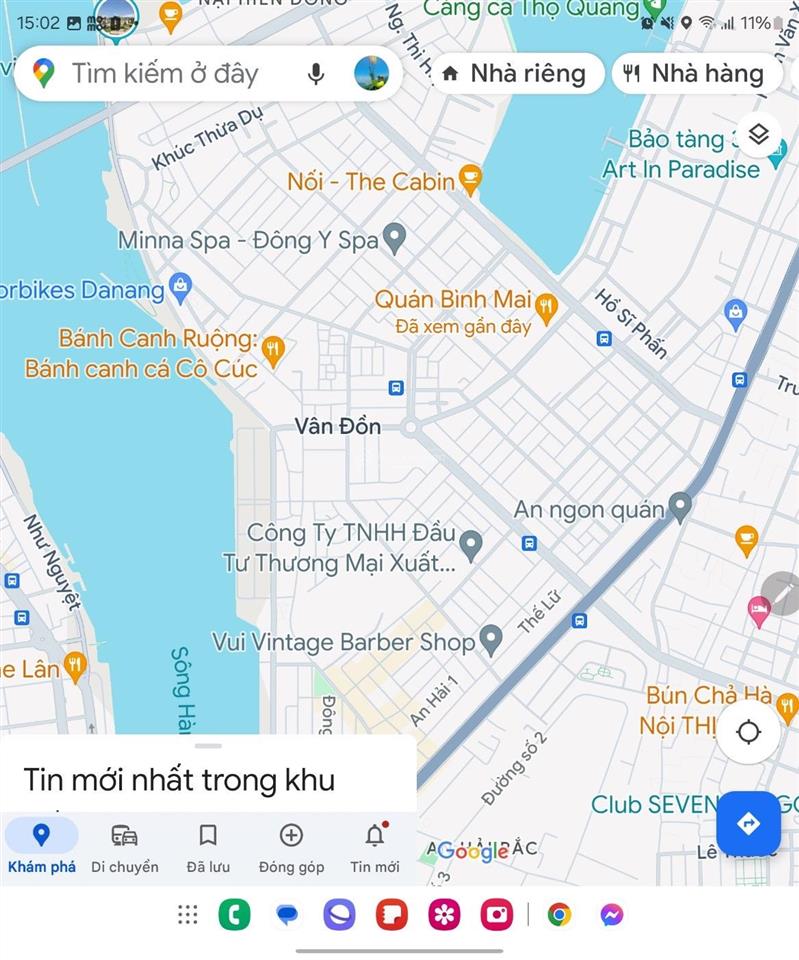Open the blue directions button icon

[748, 824]
